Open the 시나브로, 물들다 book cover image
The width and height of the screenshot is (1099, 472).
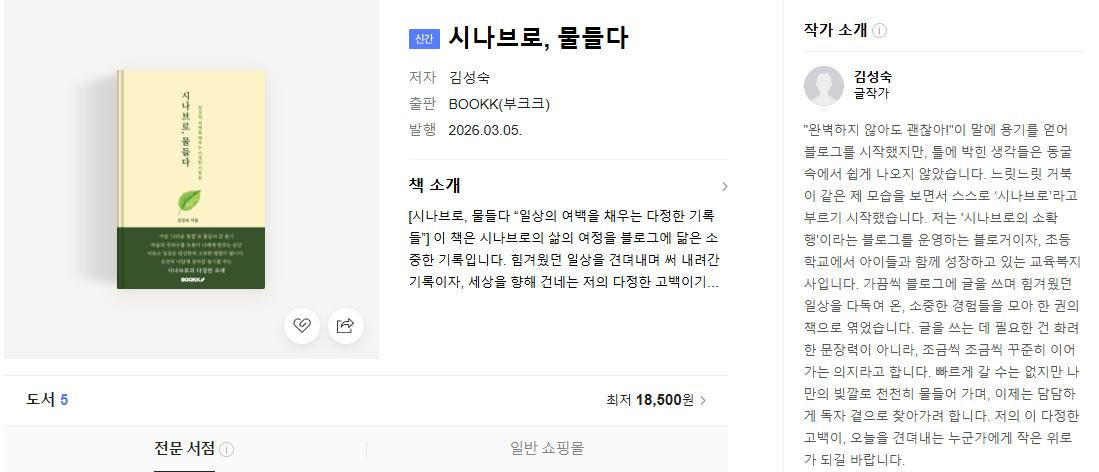click(191, 180)
